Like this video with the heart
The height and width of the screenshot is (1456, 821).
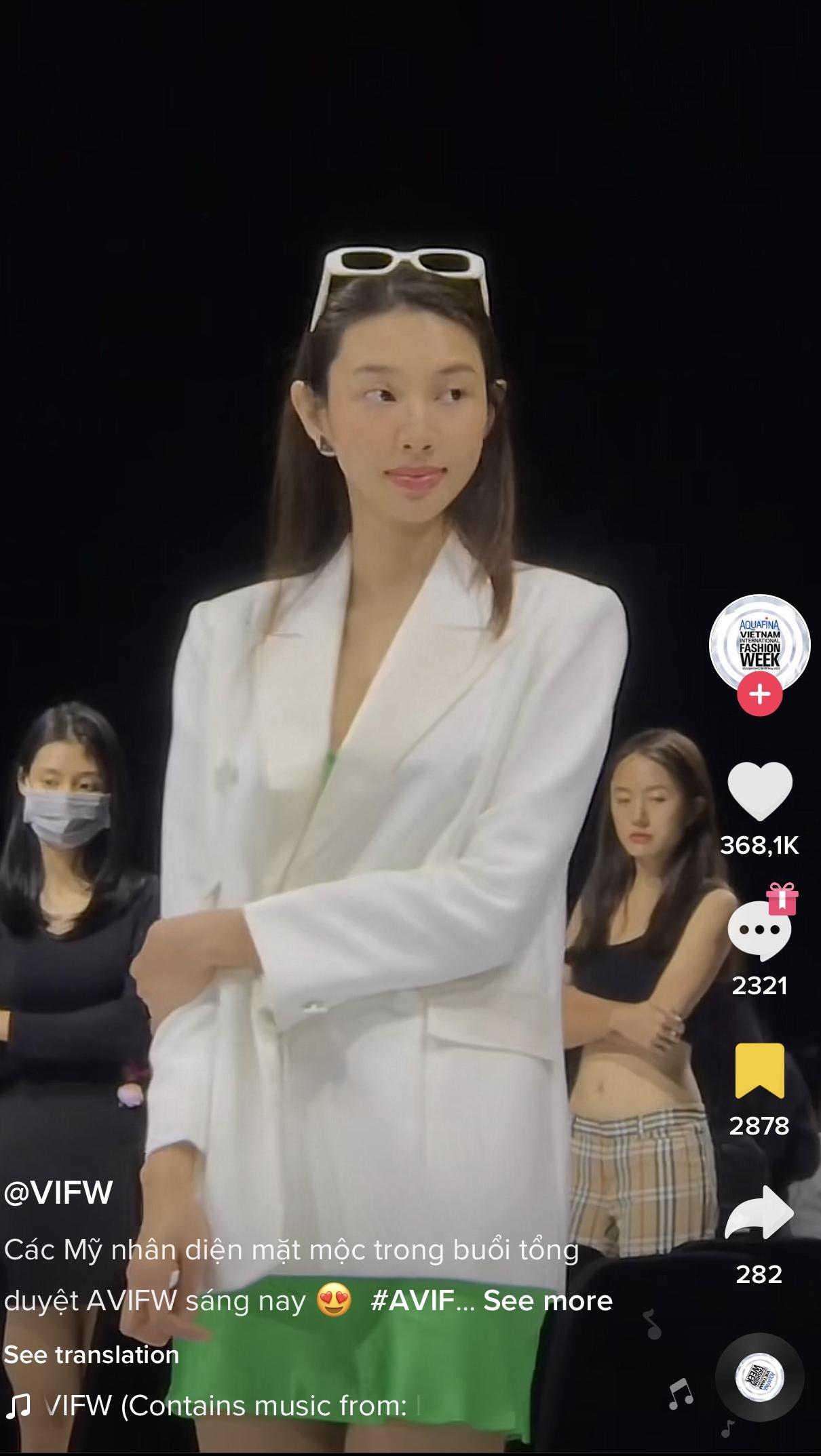(759, 791)
